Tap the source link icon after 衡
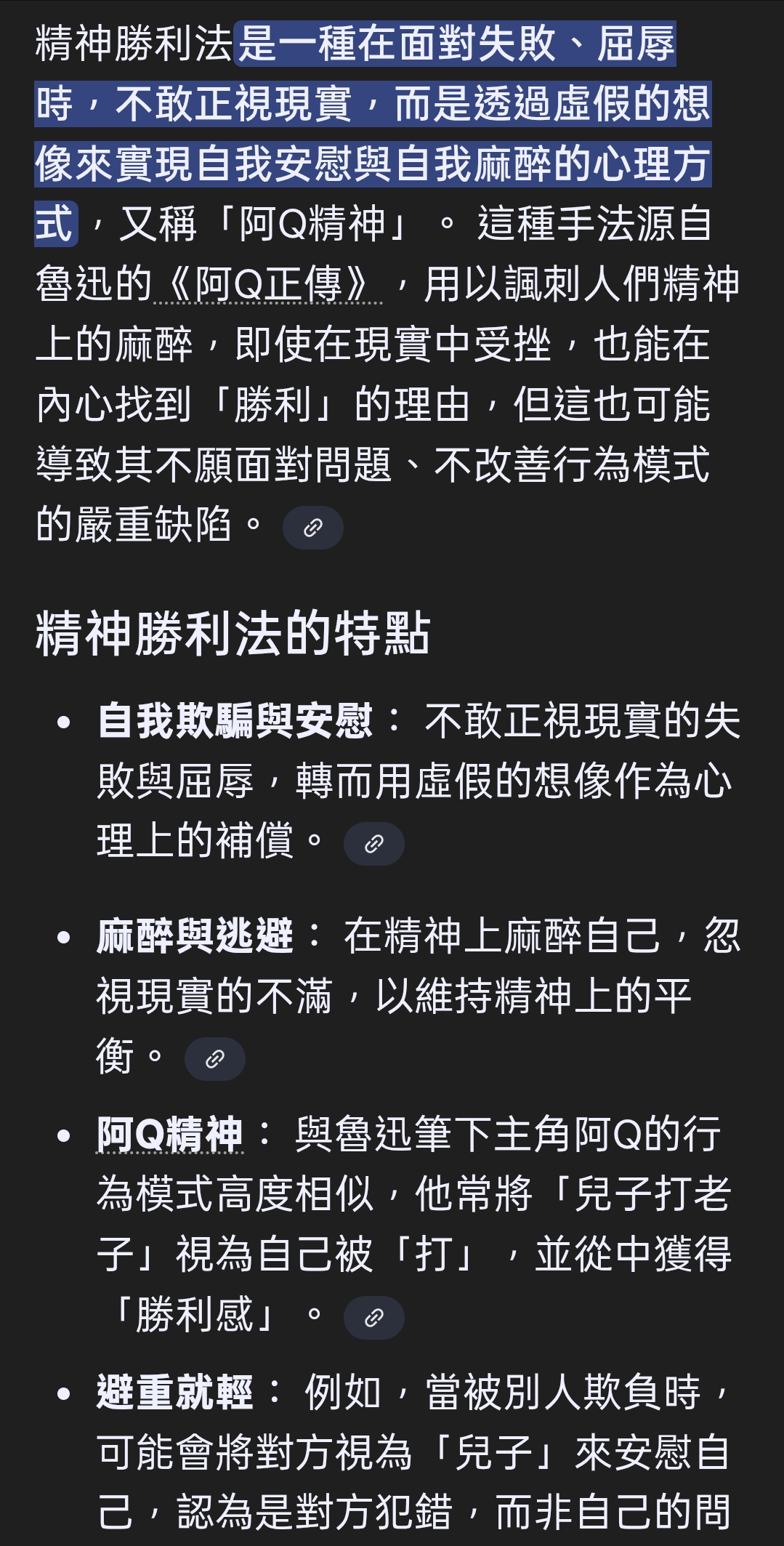This screenshot has width=784, height=1546. (215, 1059)
